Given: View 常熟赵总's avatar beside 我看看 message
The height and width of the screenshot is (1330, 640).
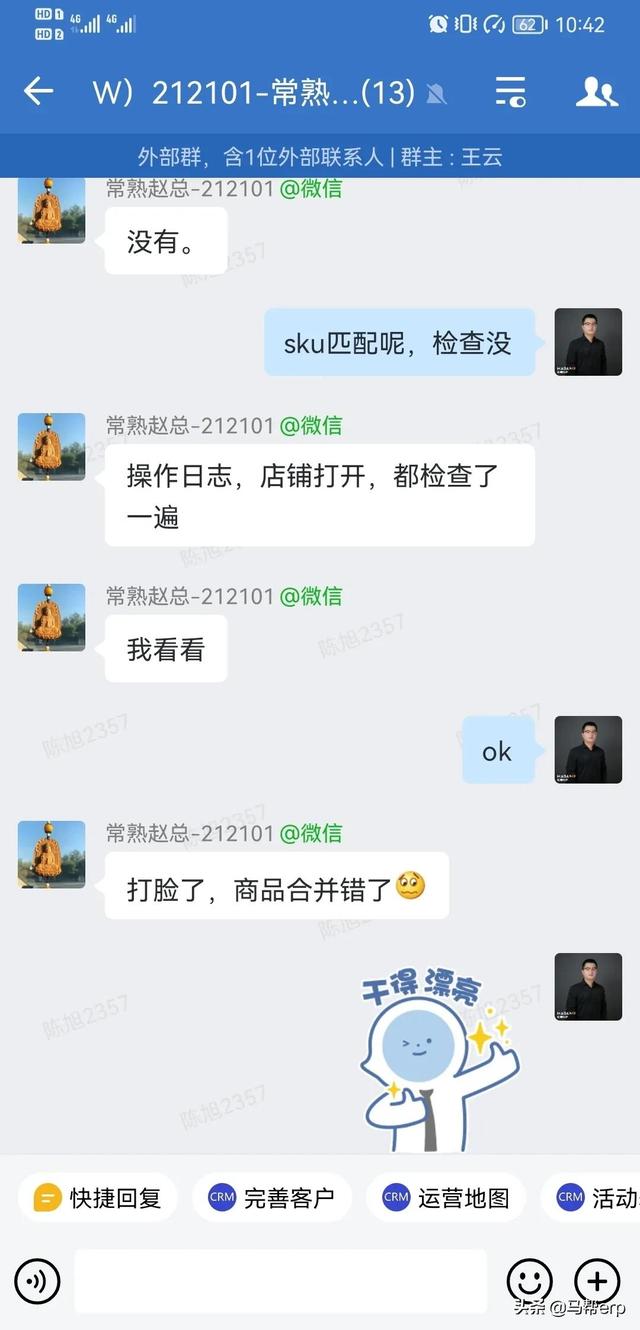Looking at the screenshot, I should [x=51, y=618].
